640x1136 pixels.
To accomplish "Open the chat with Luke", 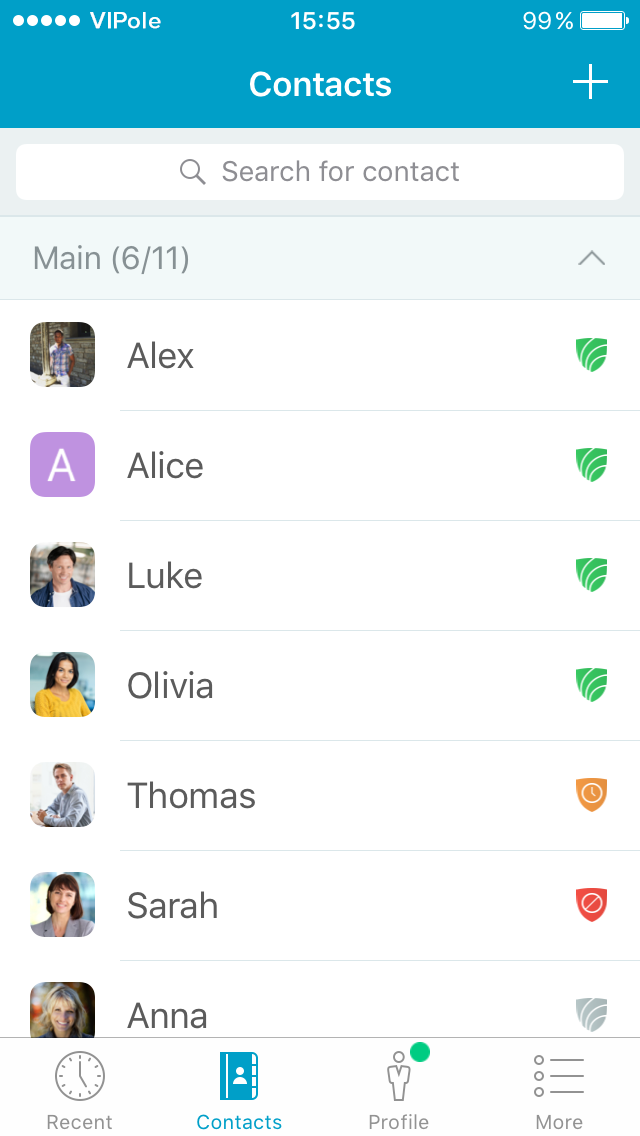I will [320, 575].
